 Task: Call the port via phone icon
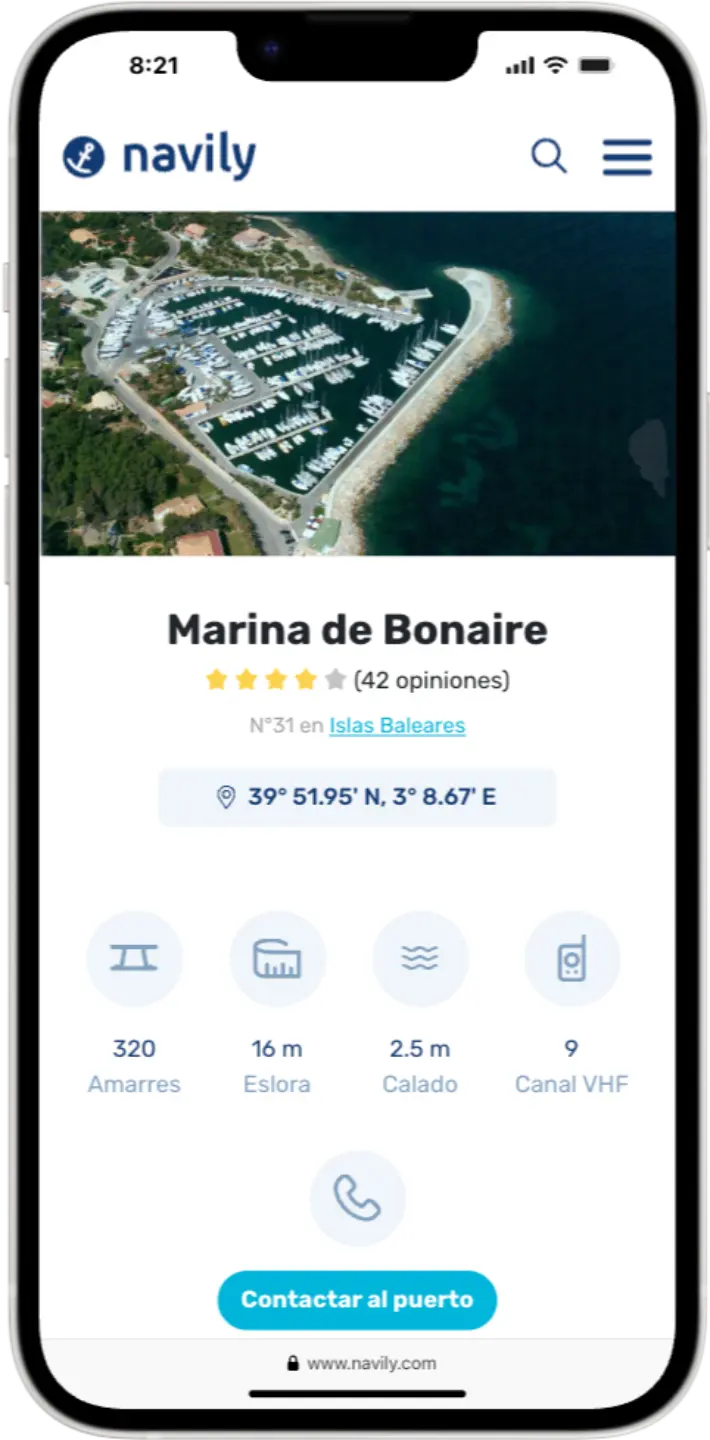tap(357, 1198)
